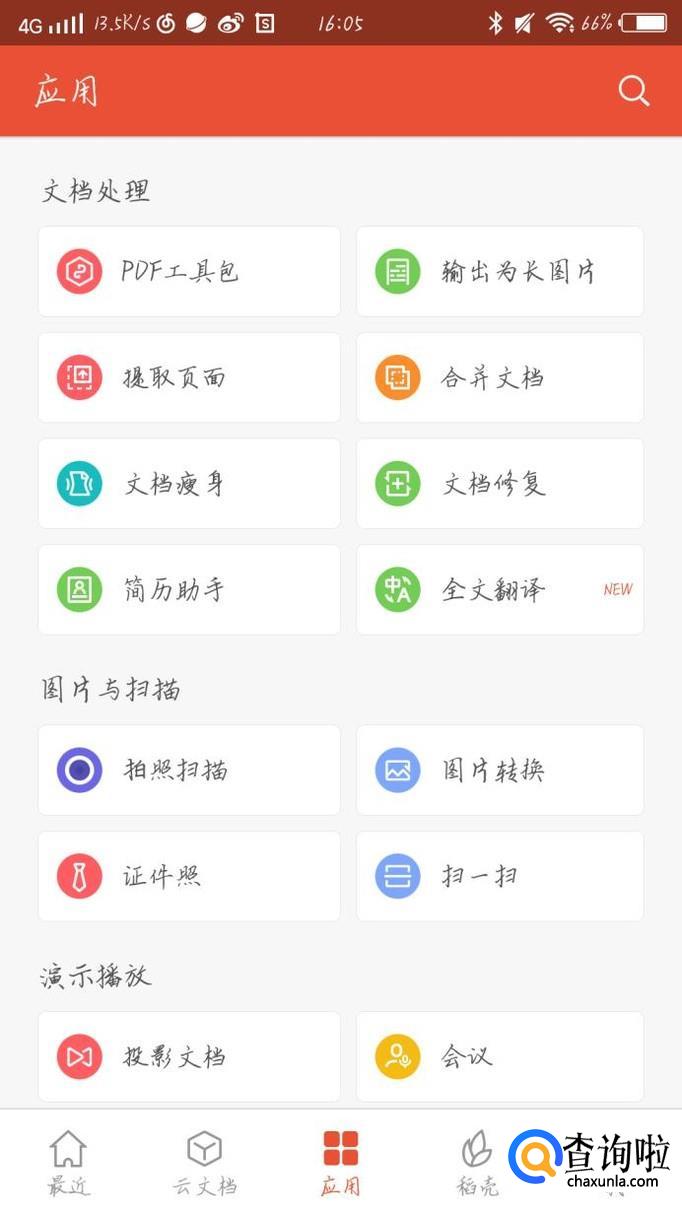
Task: Open 会议 feature
Action: click(x=500, y=1057)
